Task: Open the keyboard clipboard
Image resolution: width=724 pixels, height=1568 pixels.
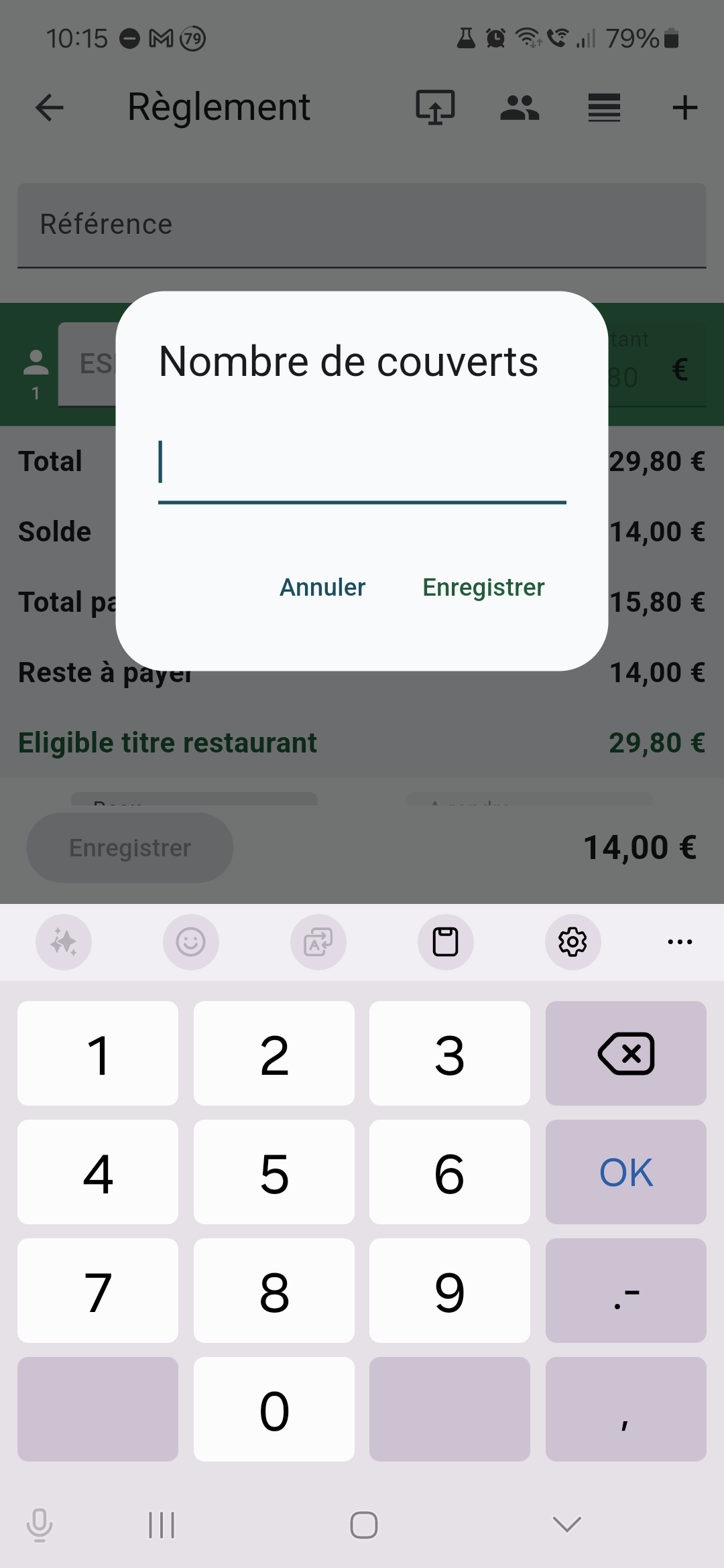Action: pos(446,942)
